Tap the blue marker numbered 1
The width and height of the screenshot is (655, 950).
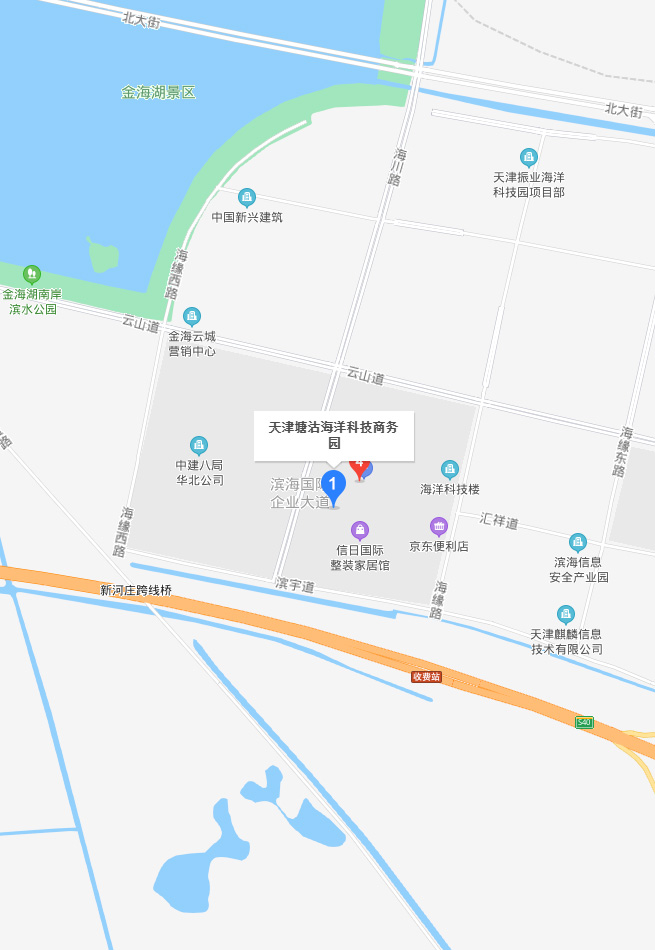click(333, 486)
